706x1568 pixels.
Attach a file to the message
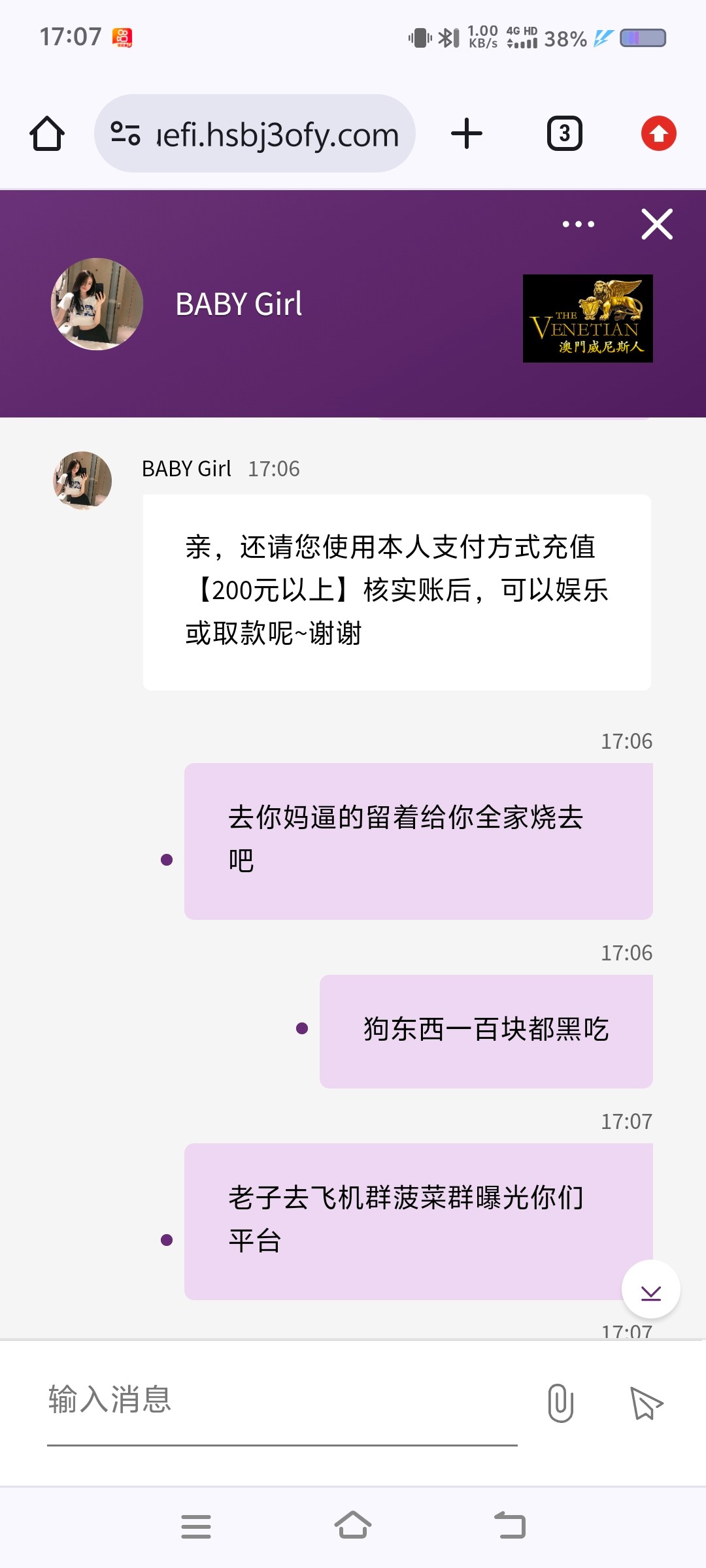[x=560, y=1403]
